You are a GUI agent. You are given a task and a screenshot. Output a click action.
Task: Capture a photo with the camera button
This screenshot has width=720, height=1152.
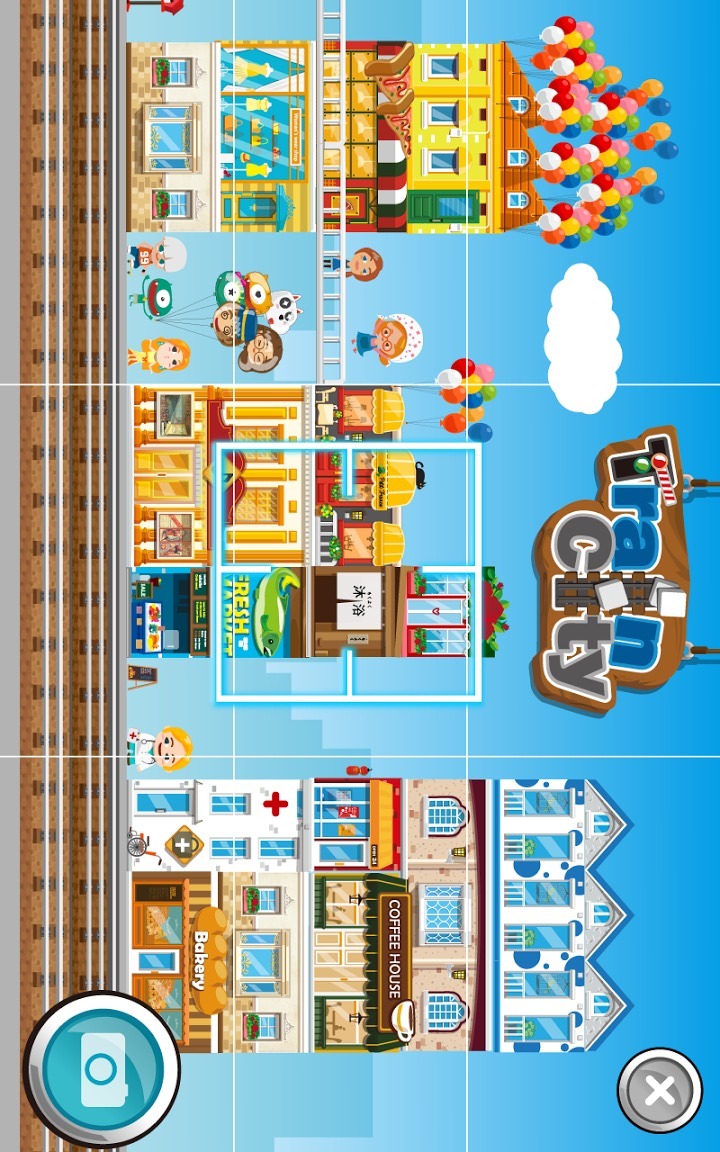point(100,1070)
